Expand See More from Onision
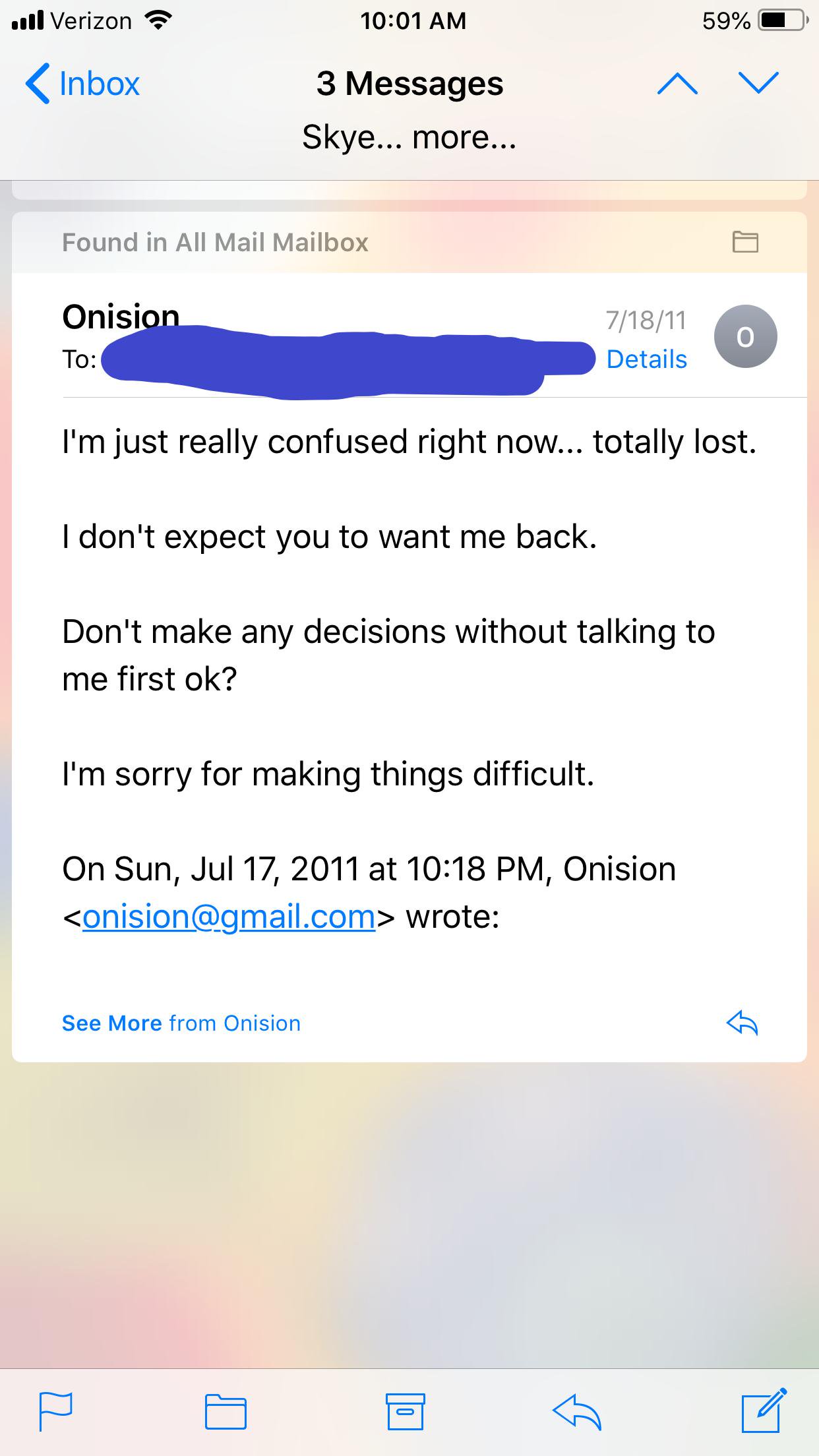The height and width of the screenshot is (1456, 819). pos(181,1023)
